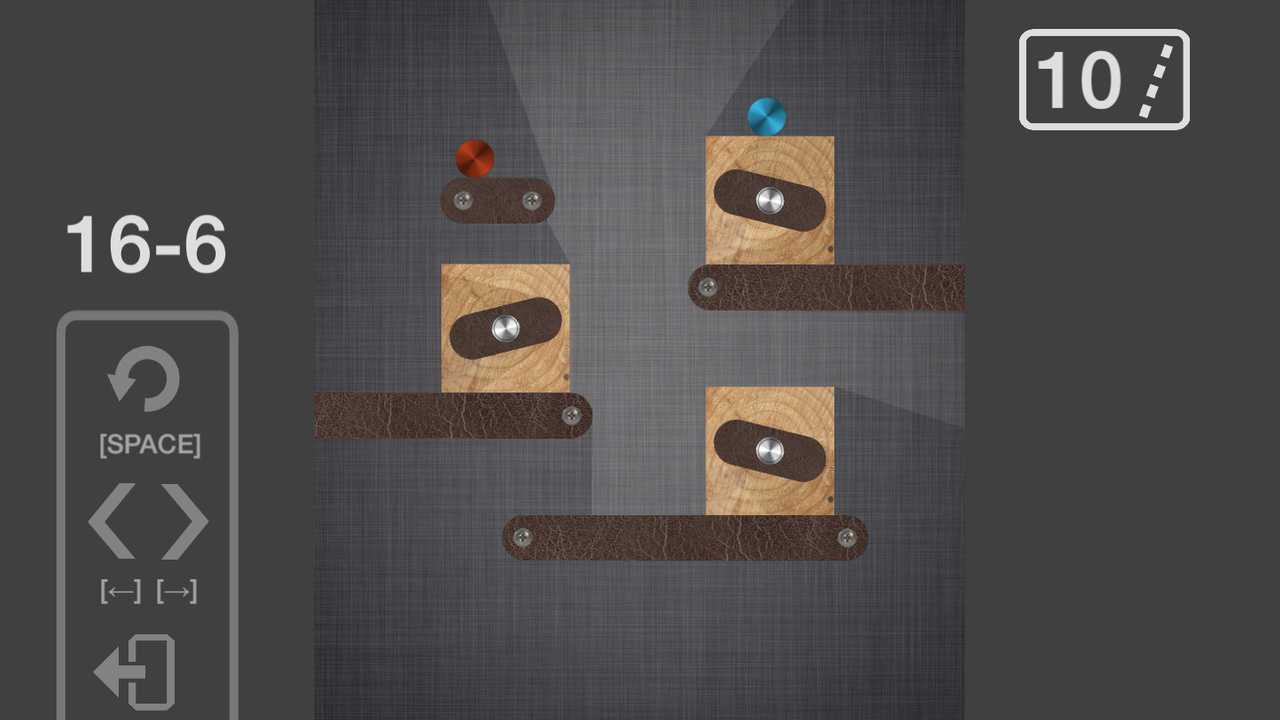Exit to the level menu
Viewport: 1280px width, 720px height.
[137, 672]
